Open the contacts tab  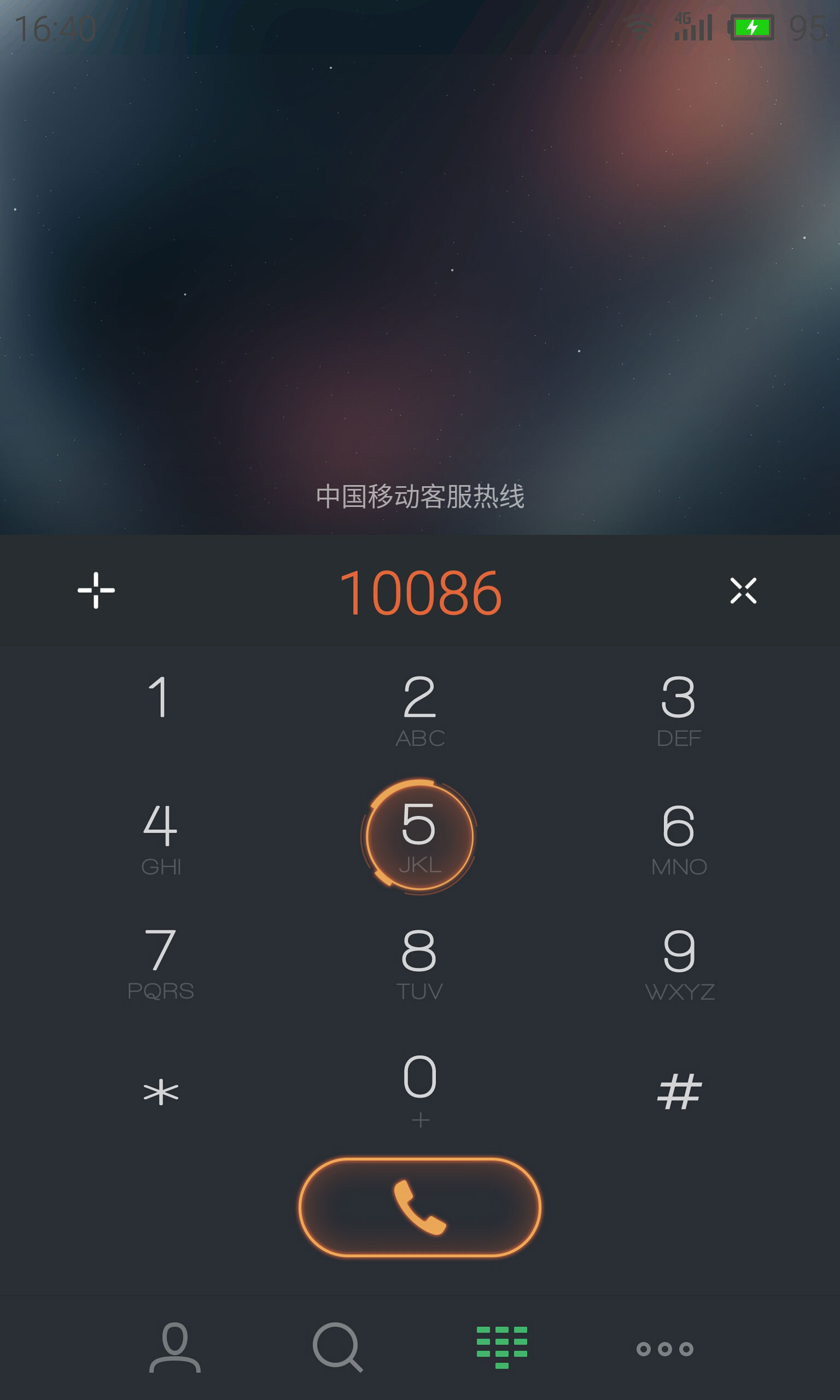(175, 1347)
